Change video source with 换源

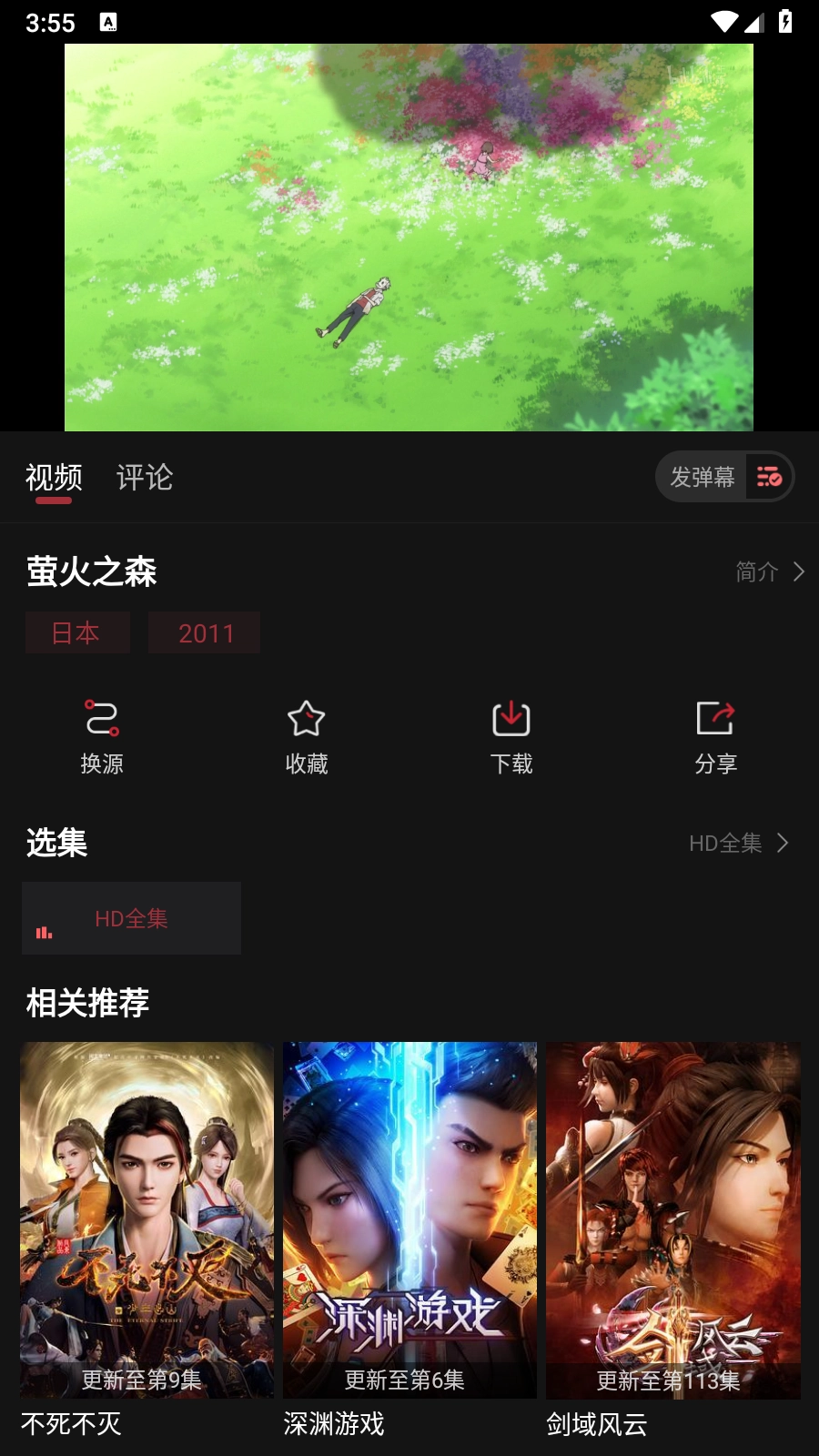coord(102,737)
